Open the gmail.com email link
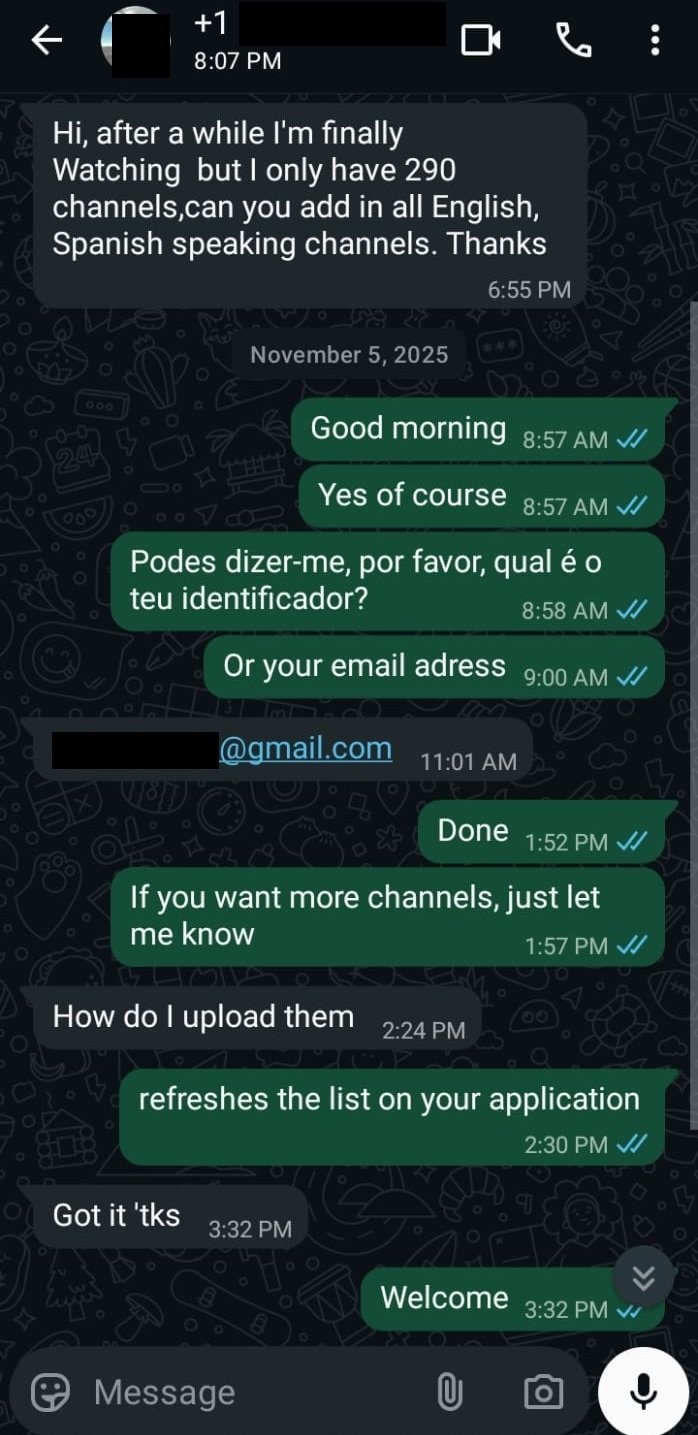This screenshot has width=698, height=1435. point(305,749)
